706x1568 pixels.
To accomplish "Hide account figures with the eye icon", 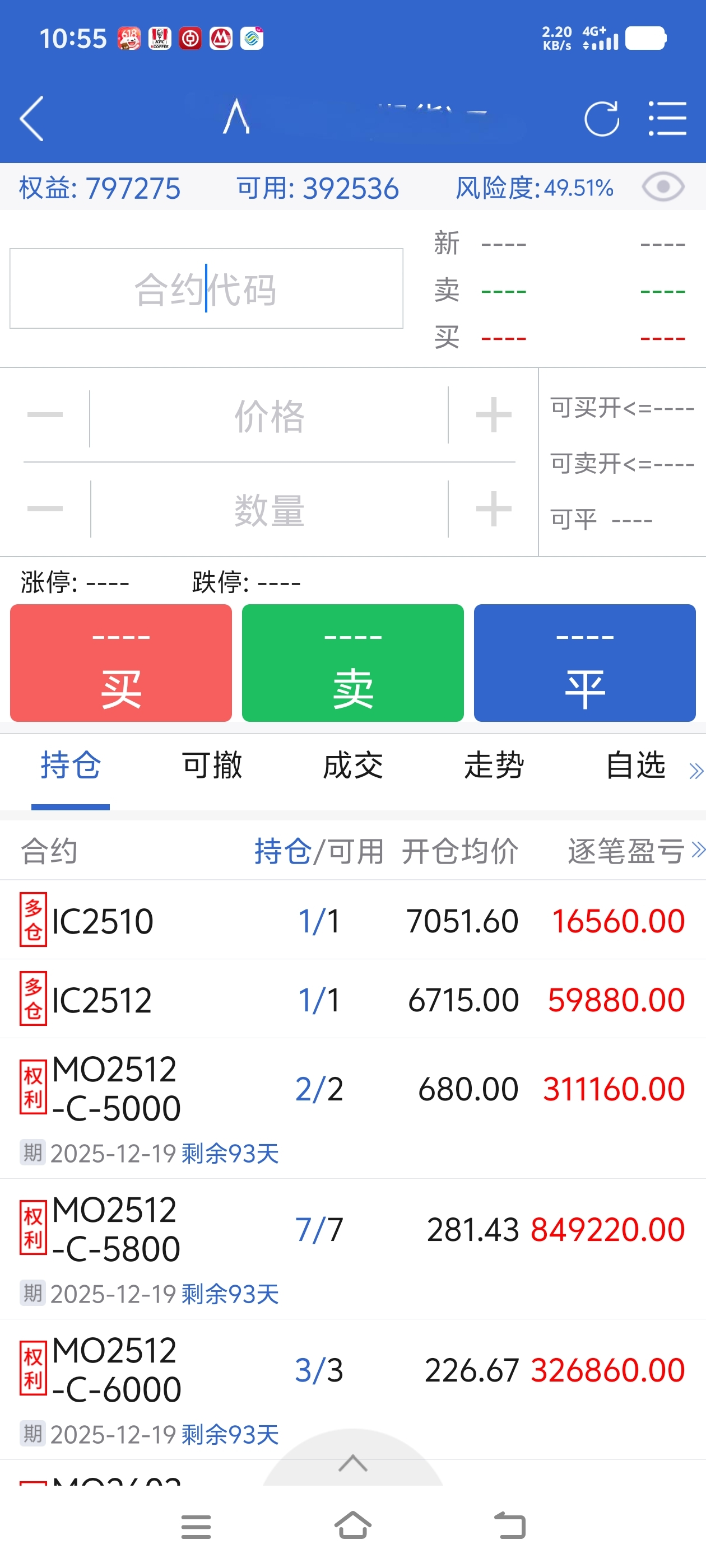I will click(x=663, y=187).
